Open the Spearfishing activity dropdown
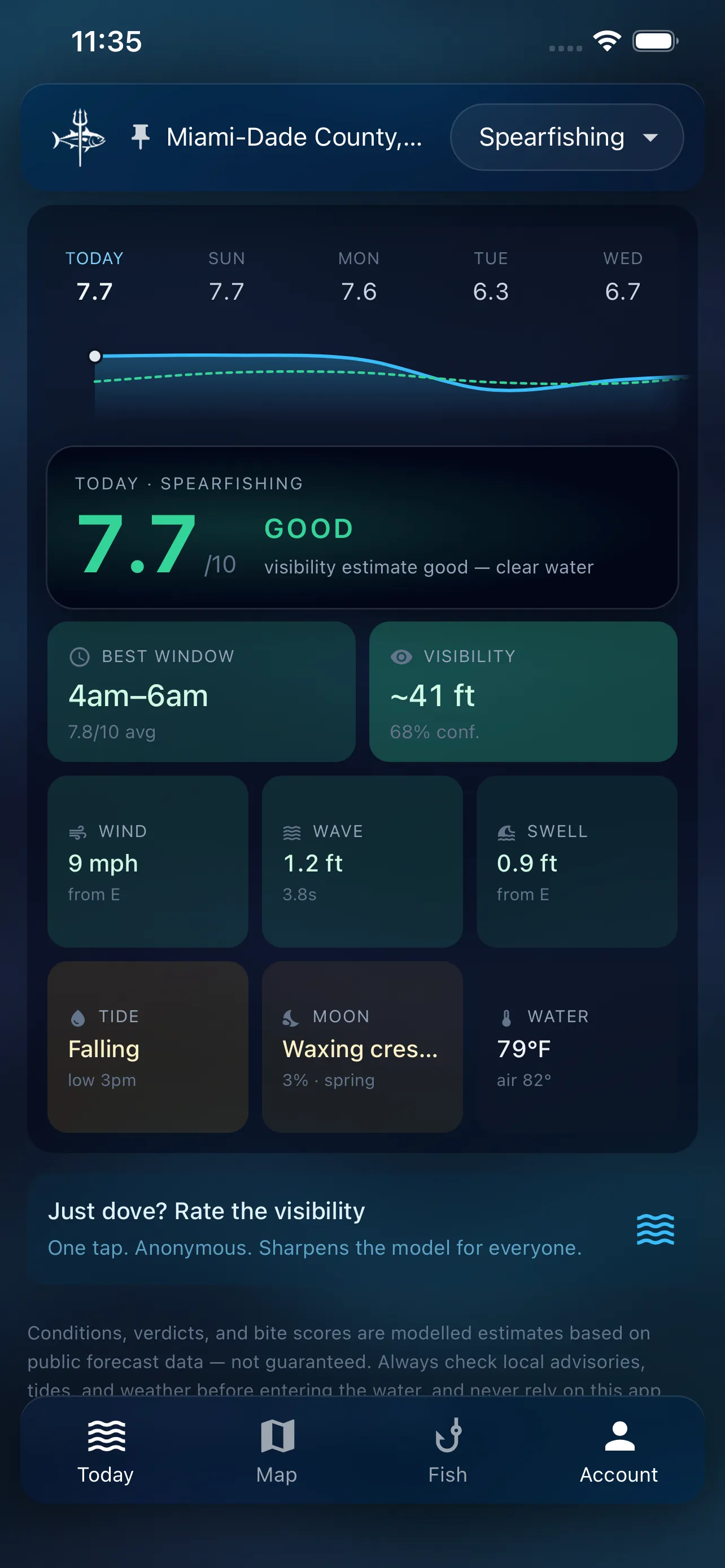Screen dimensions: 725x1568 [x=566, y=137]
